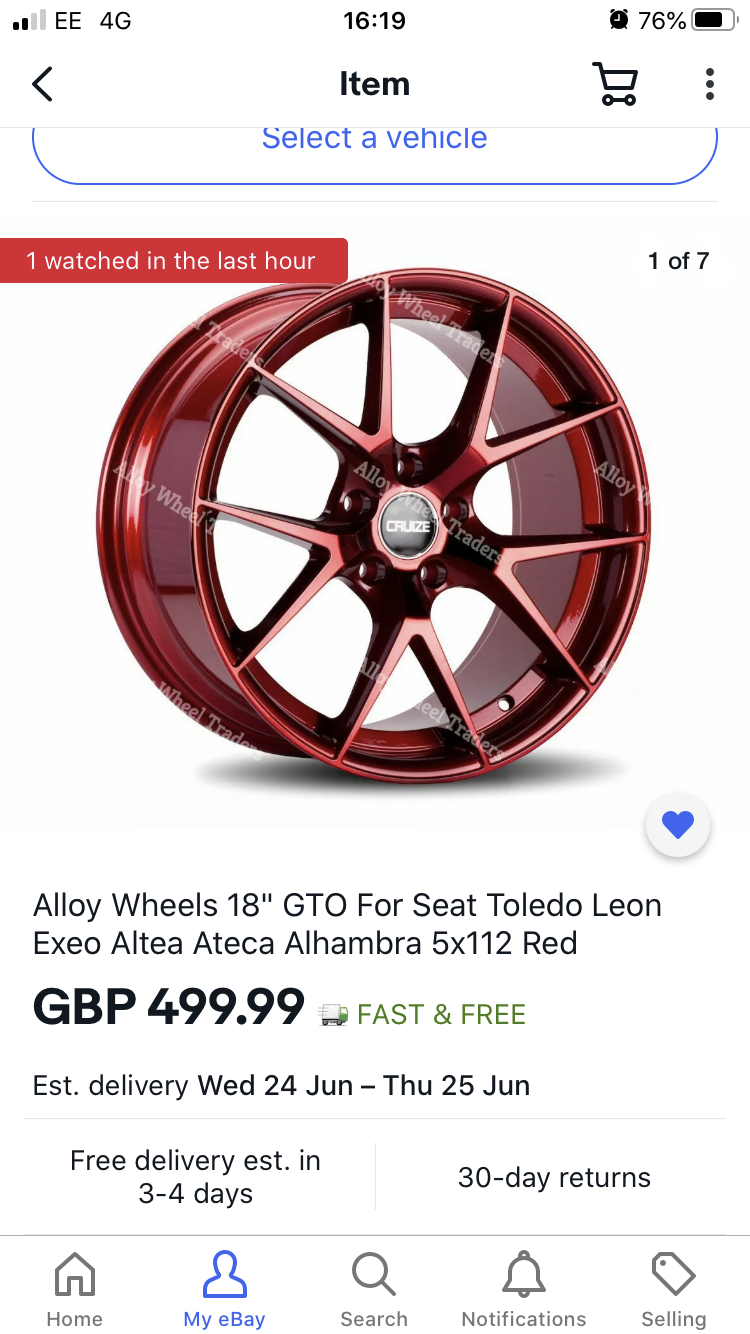Toggle the heart watchlist button
Viewport: 750px width, 1334px height.
(x=678, y=825)
